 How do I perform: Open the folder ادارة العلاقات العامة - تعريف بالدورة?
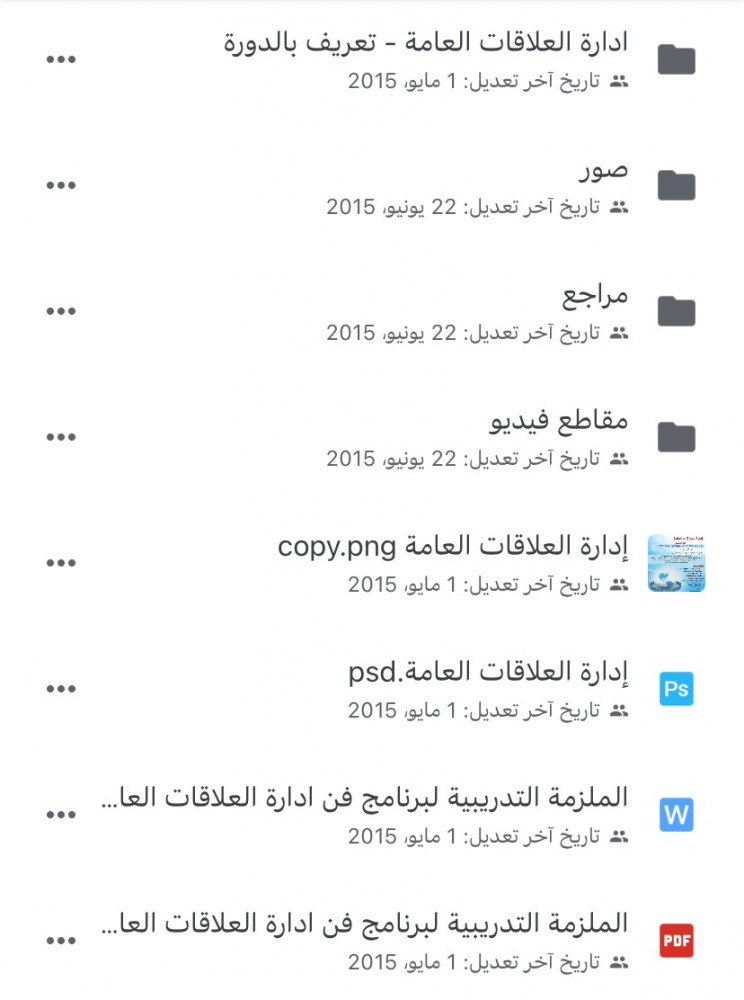pos(426,45)
